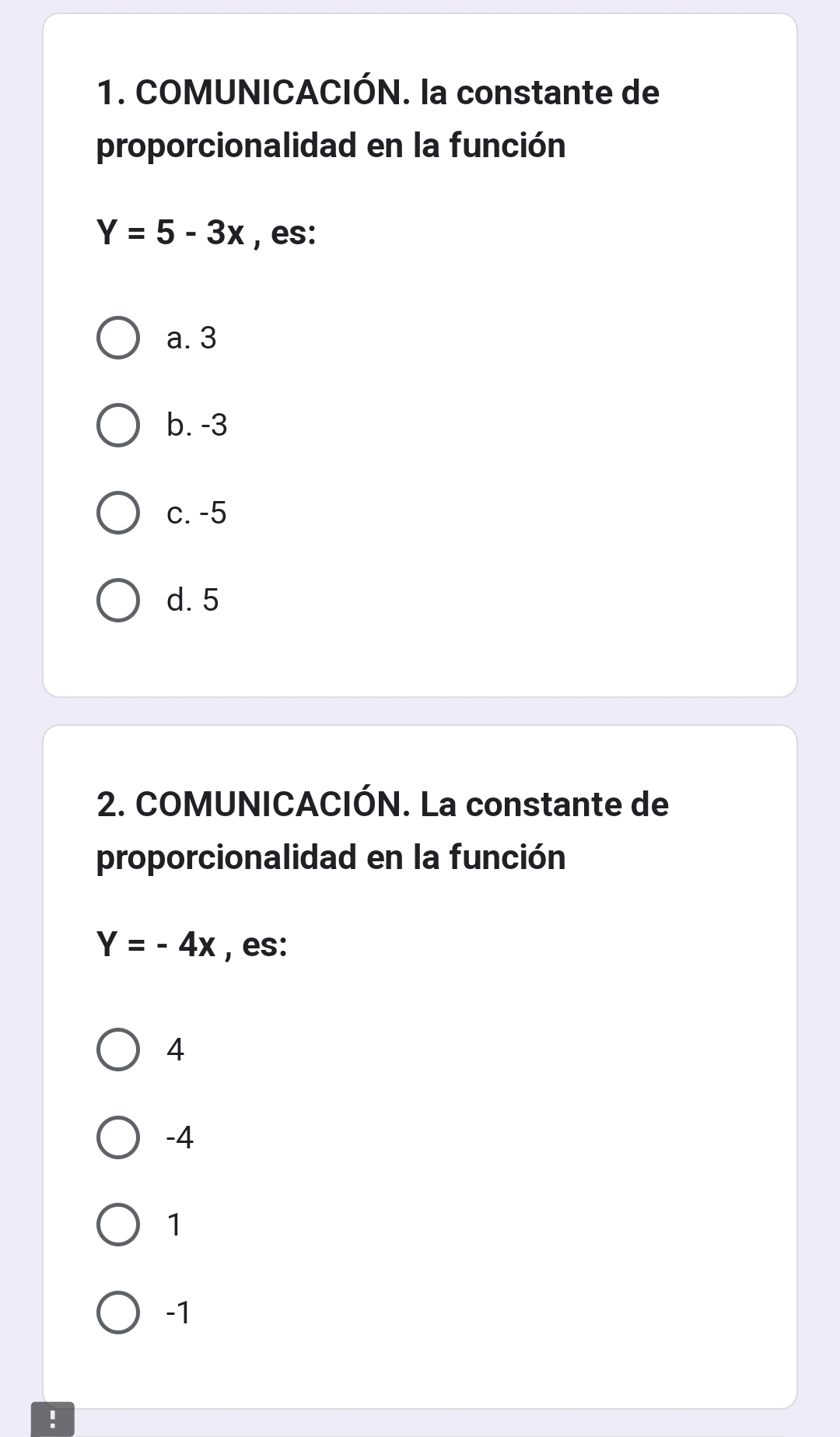
Task: Select radio button for answer "-4"
Action: (x=118, y=1137)
